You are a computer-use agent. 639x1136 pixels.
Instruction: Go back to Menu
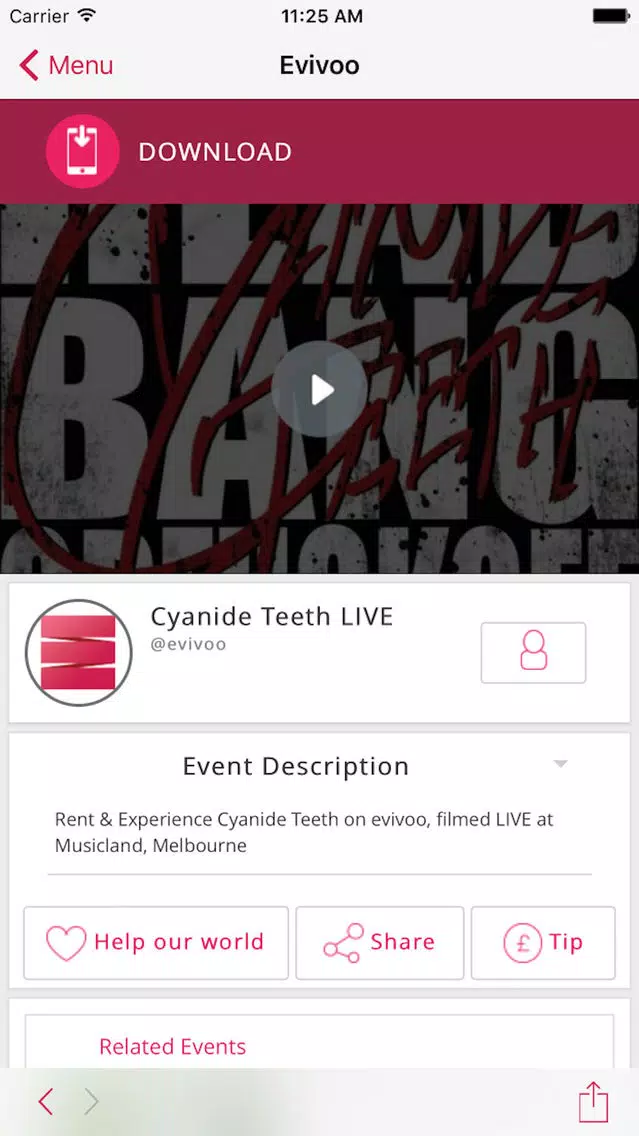(66, 65)
